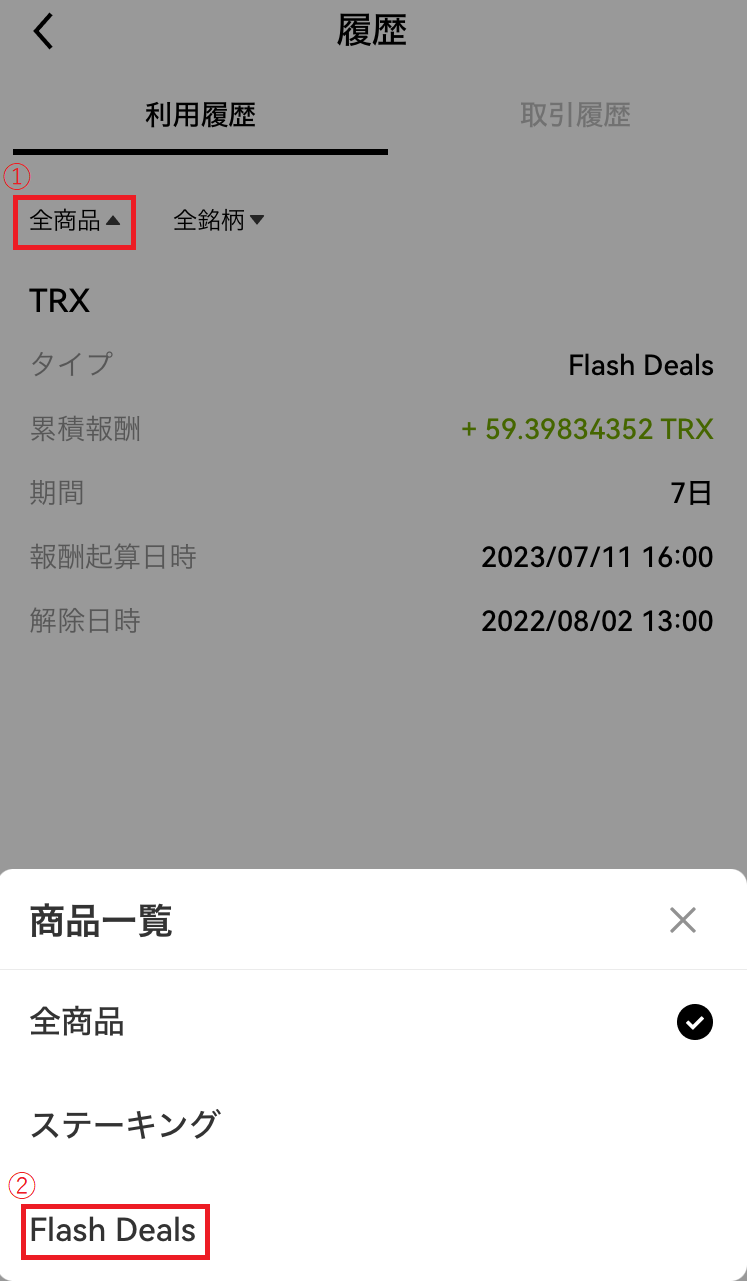Switch to the 利用履歴 tab

[200, 115]
